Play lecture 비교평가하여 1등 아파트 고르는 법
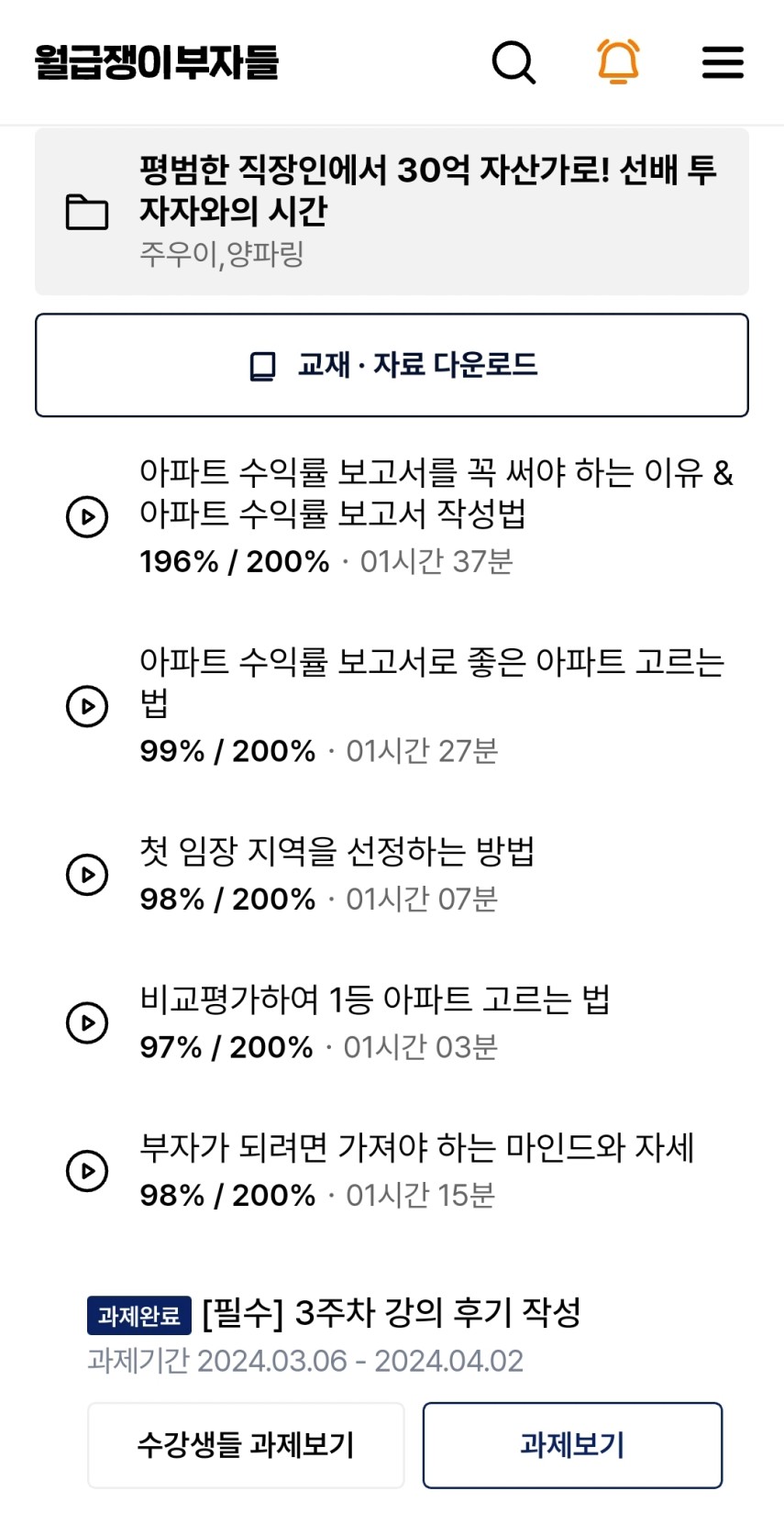This screenshot has height=1513, width=784. (x=87, y=1022)
